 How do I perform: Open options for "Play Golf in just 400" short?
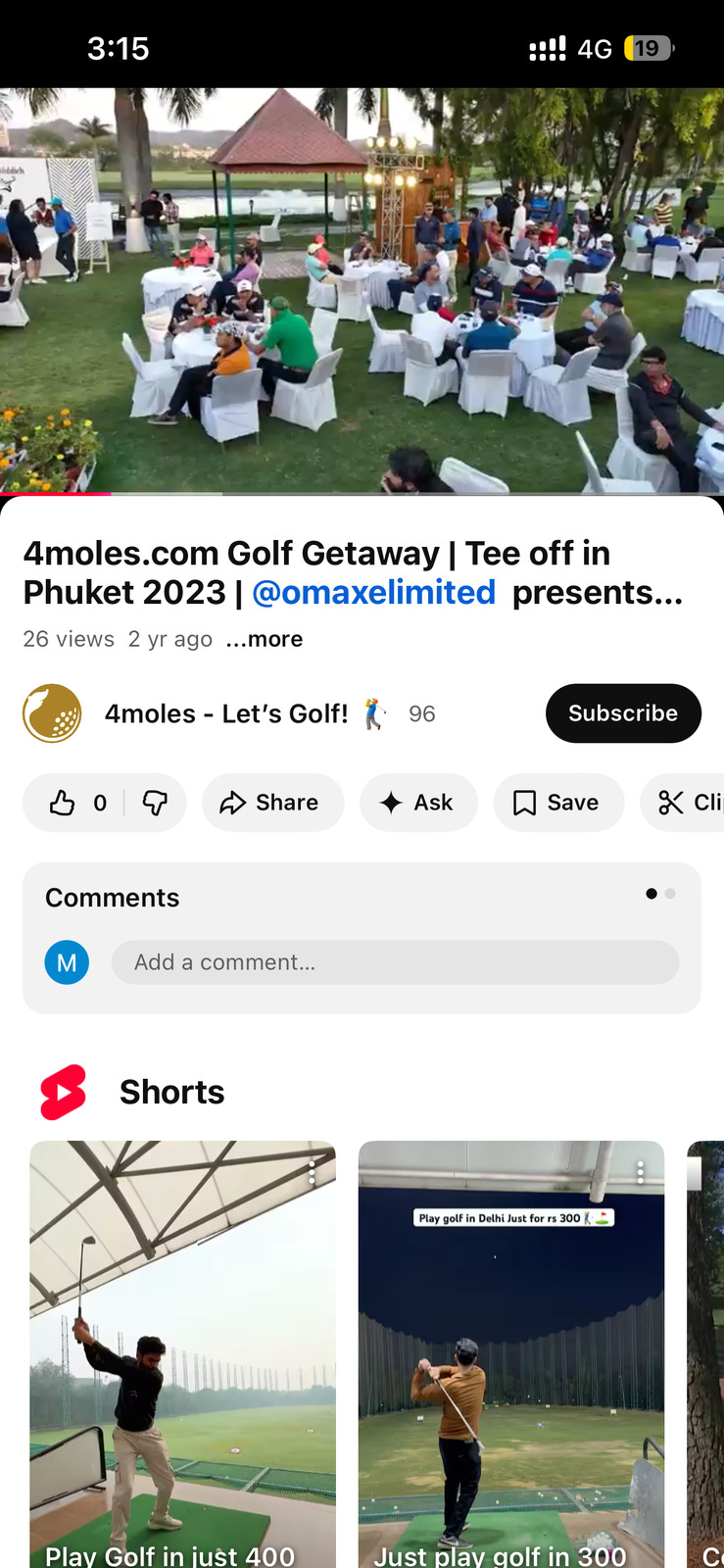313,1173
